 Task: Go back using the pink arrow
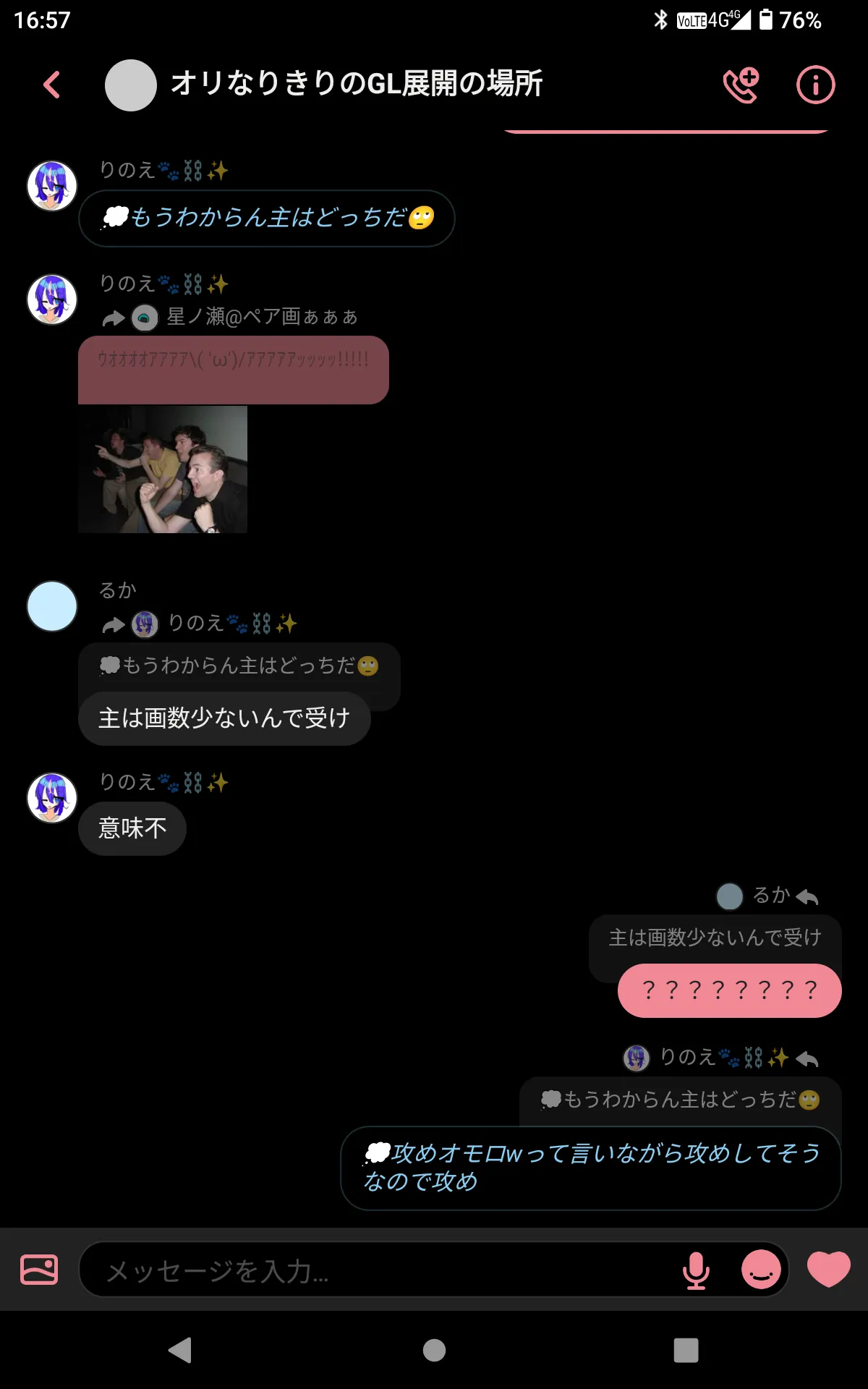tap(52, 85)
